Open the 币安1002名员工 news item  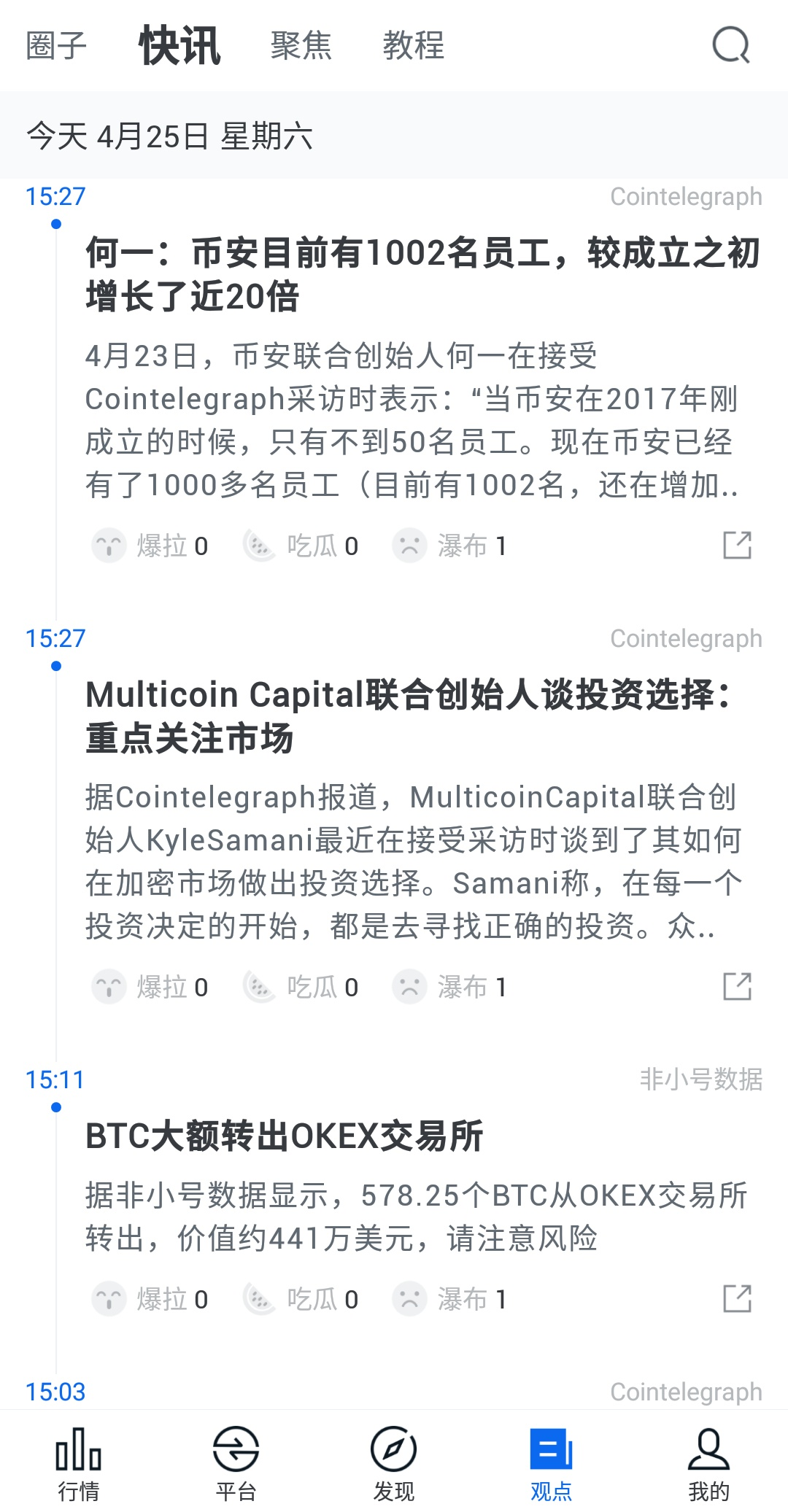[x=423, y=274]
